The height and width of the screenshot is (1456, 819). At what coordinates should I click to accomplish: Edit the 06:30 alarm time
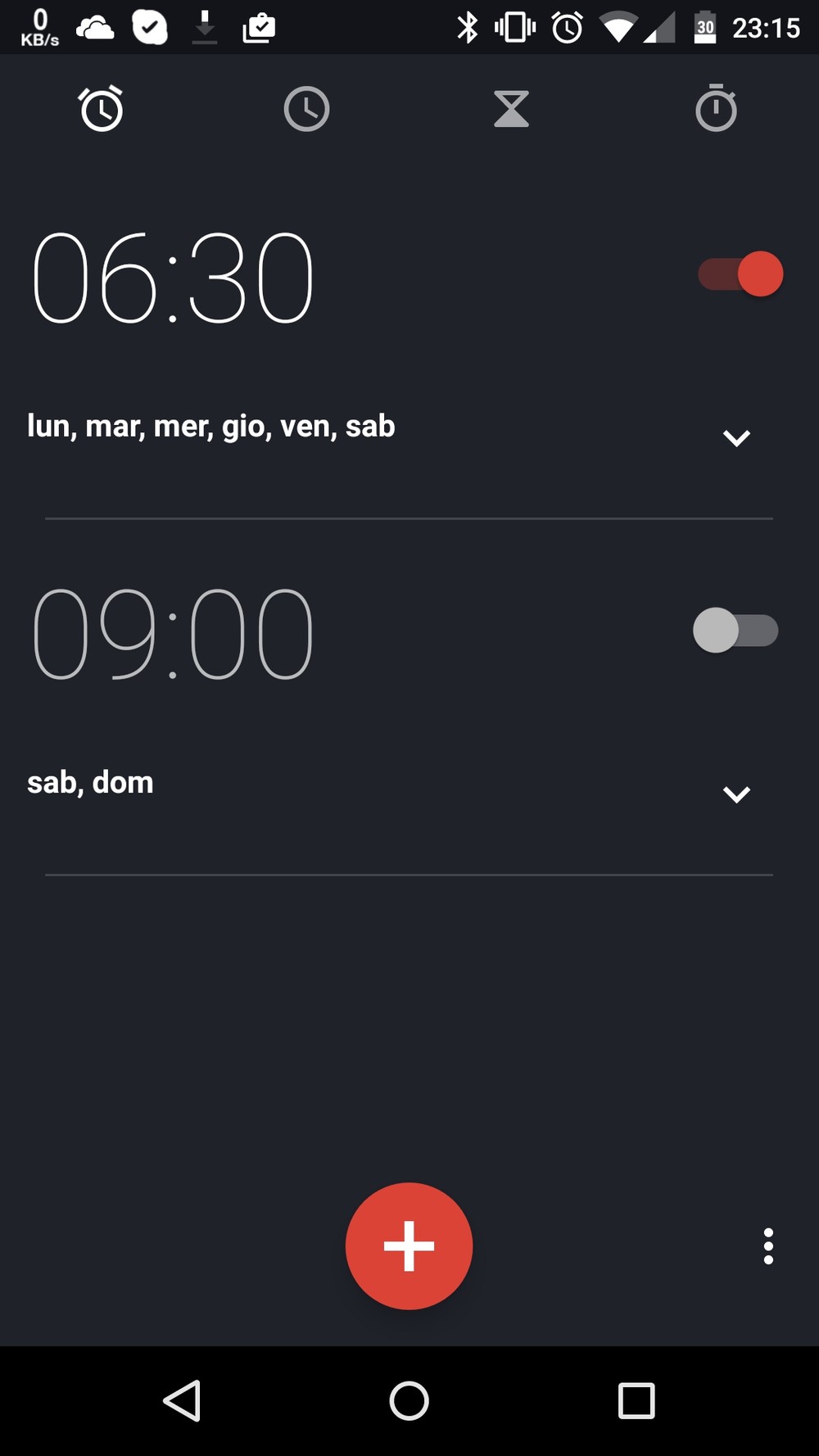pos(173,277)
